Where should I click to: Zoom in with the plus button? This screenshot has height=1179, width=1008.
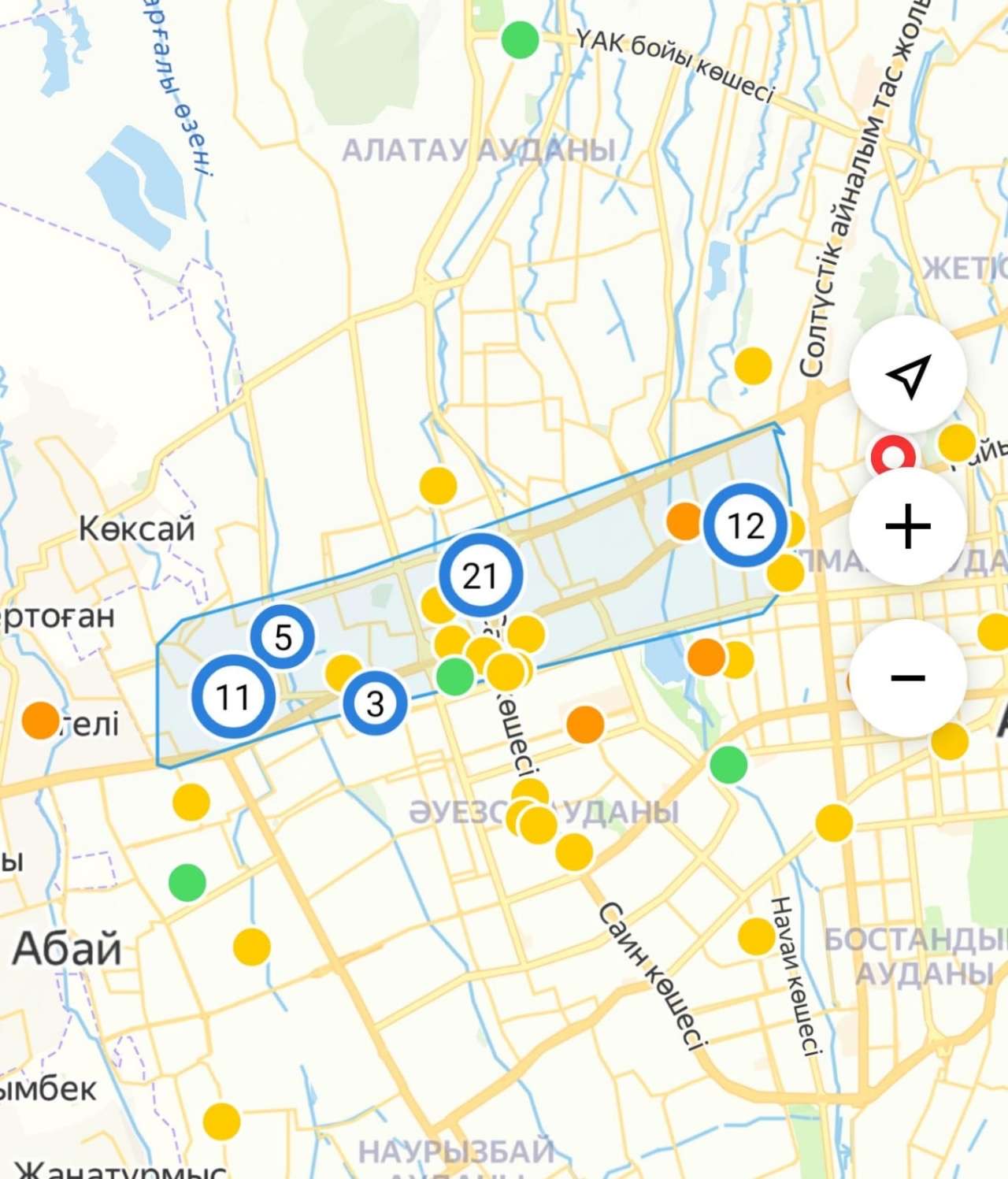click(908, 526)
